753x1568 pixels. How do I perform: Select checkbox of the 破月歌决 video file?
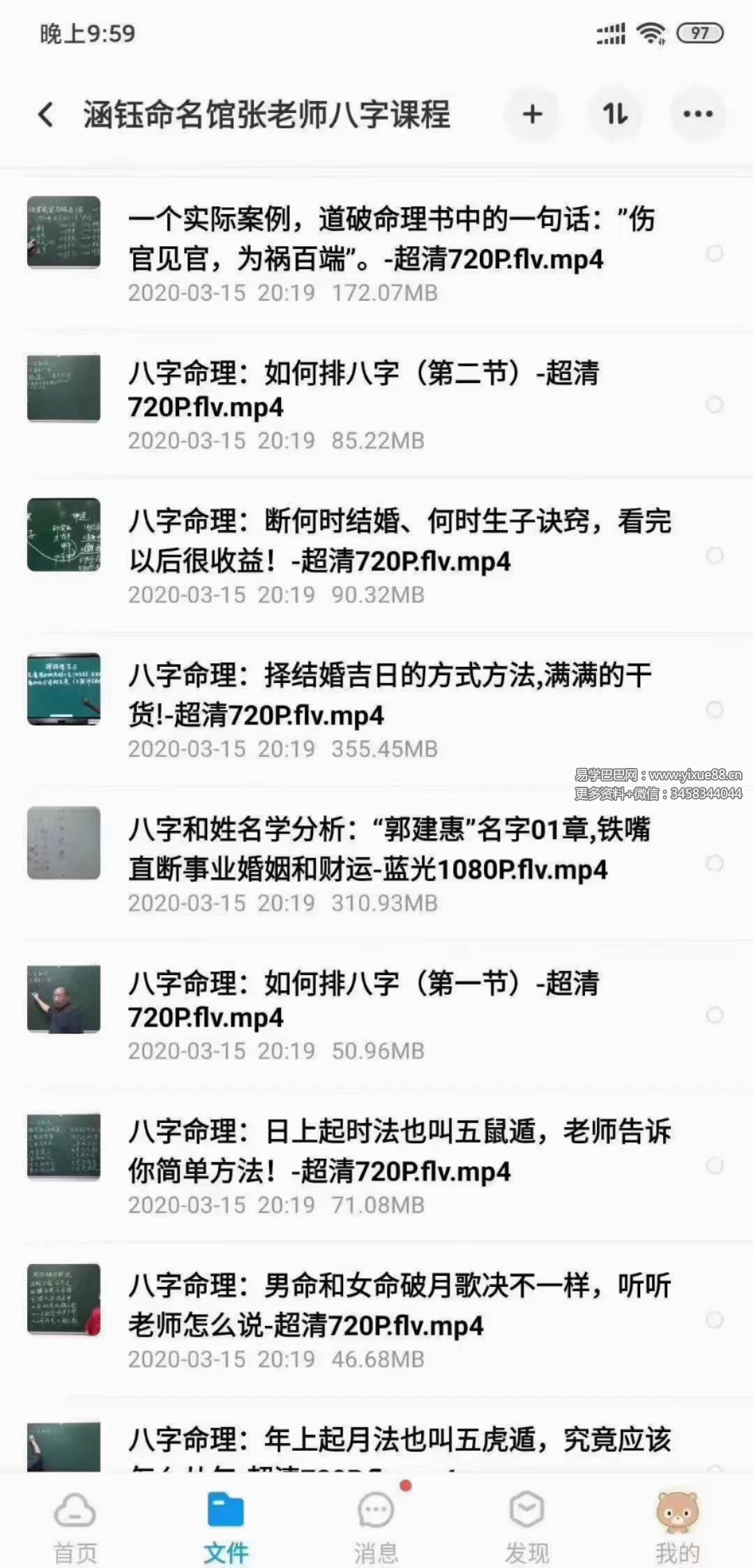click(715, 1320)
